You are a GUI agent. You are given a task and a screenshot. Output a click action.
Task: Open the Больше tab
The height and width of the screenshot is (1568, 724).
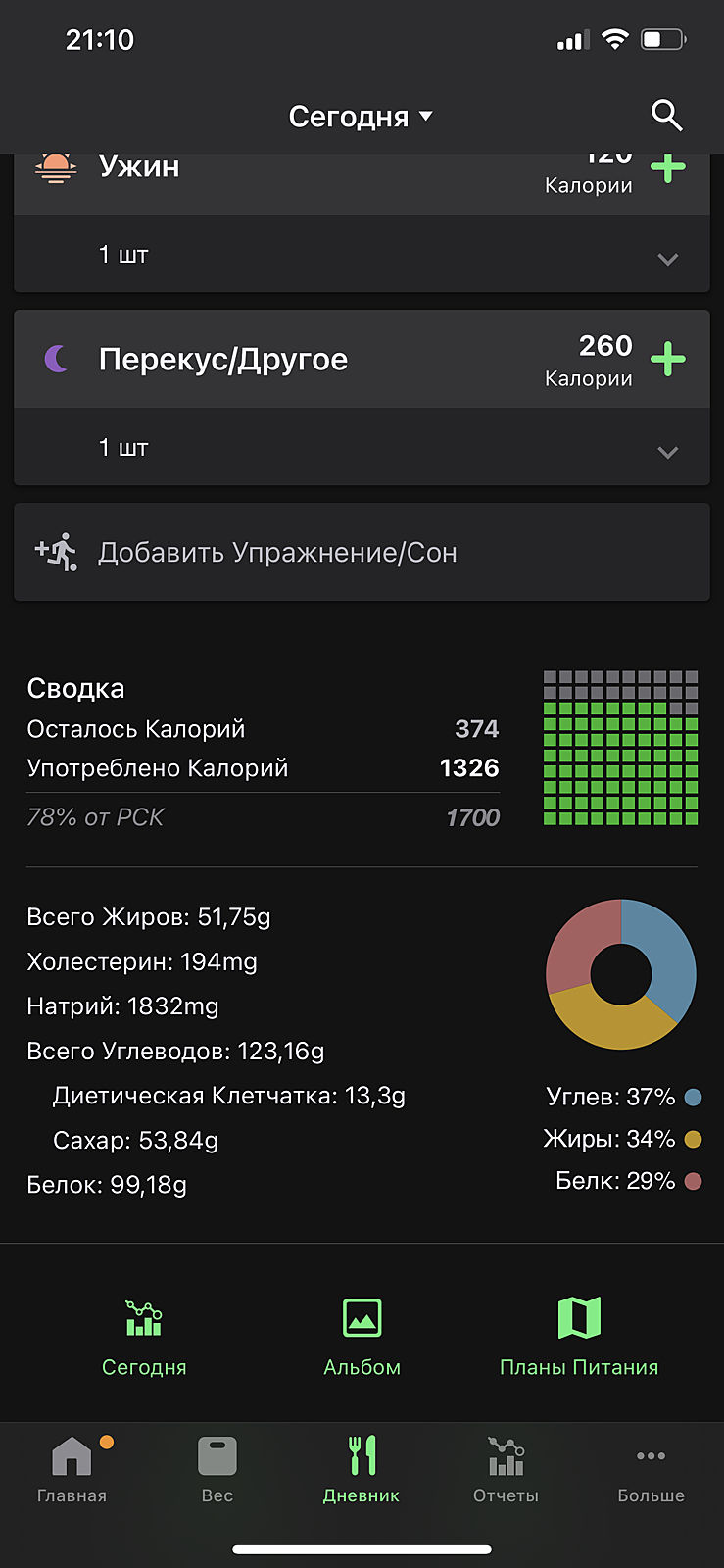tap(651, 1469)
